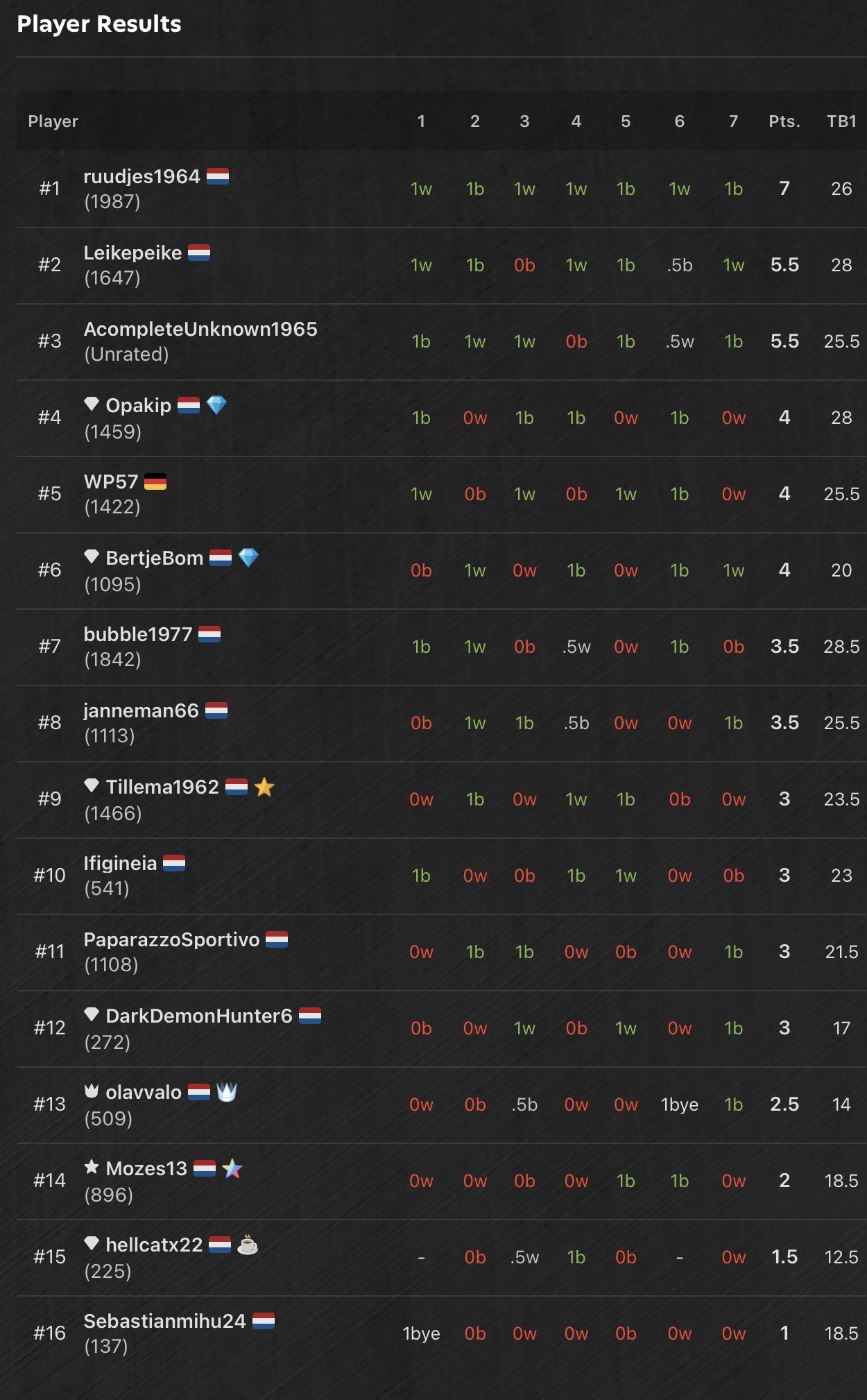Open PaparazzoSportivo's profile
The image size is (867, 1400).
tap(171, 940)
